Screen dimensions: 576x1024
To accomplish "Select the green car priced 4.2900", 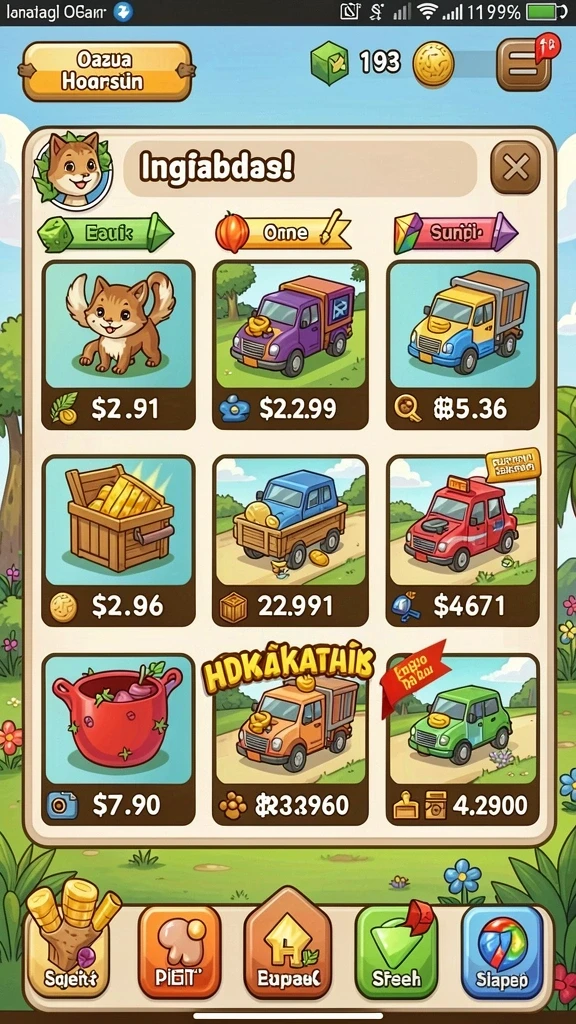I will (x=463, y=739).
